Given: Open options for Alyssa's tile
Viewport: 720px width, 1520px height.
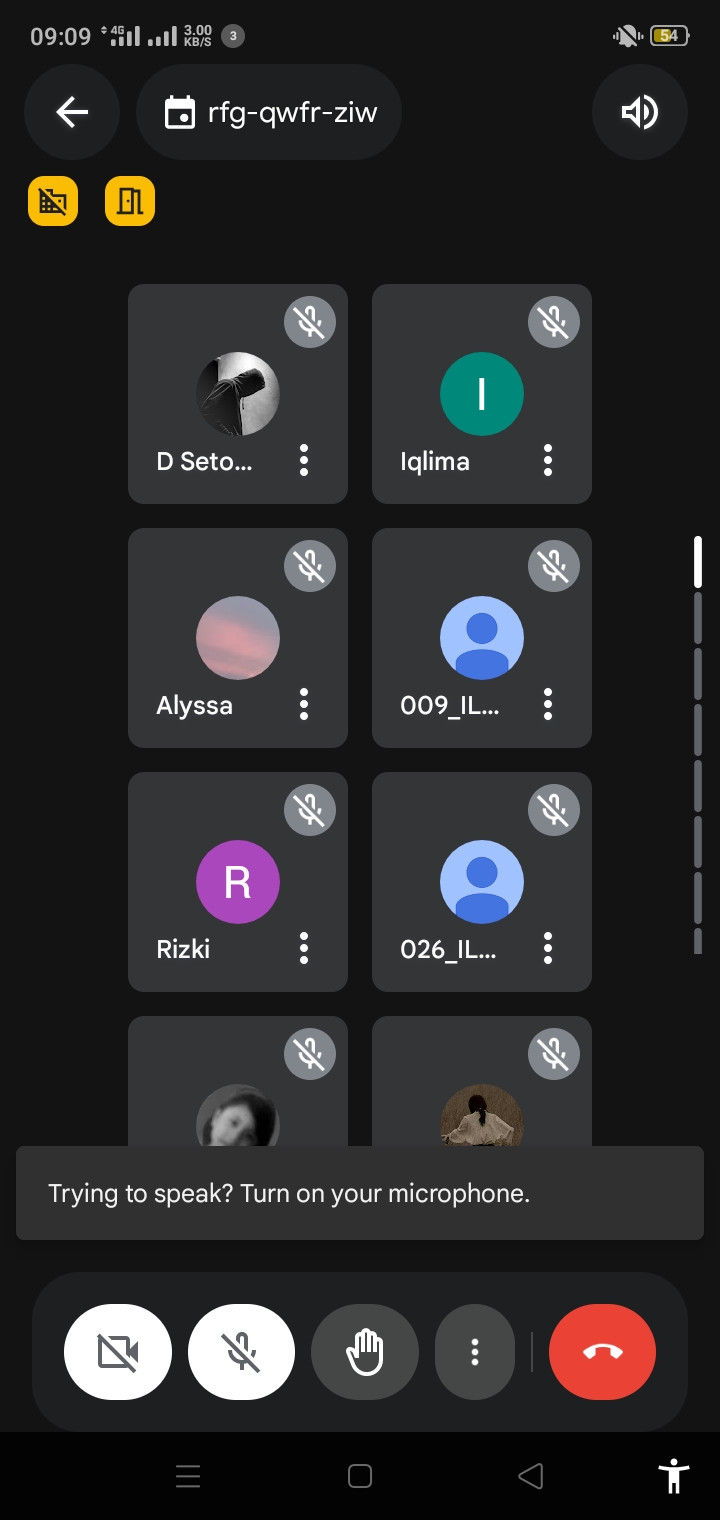Looking at the screenshot, I should pos(304,704).
